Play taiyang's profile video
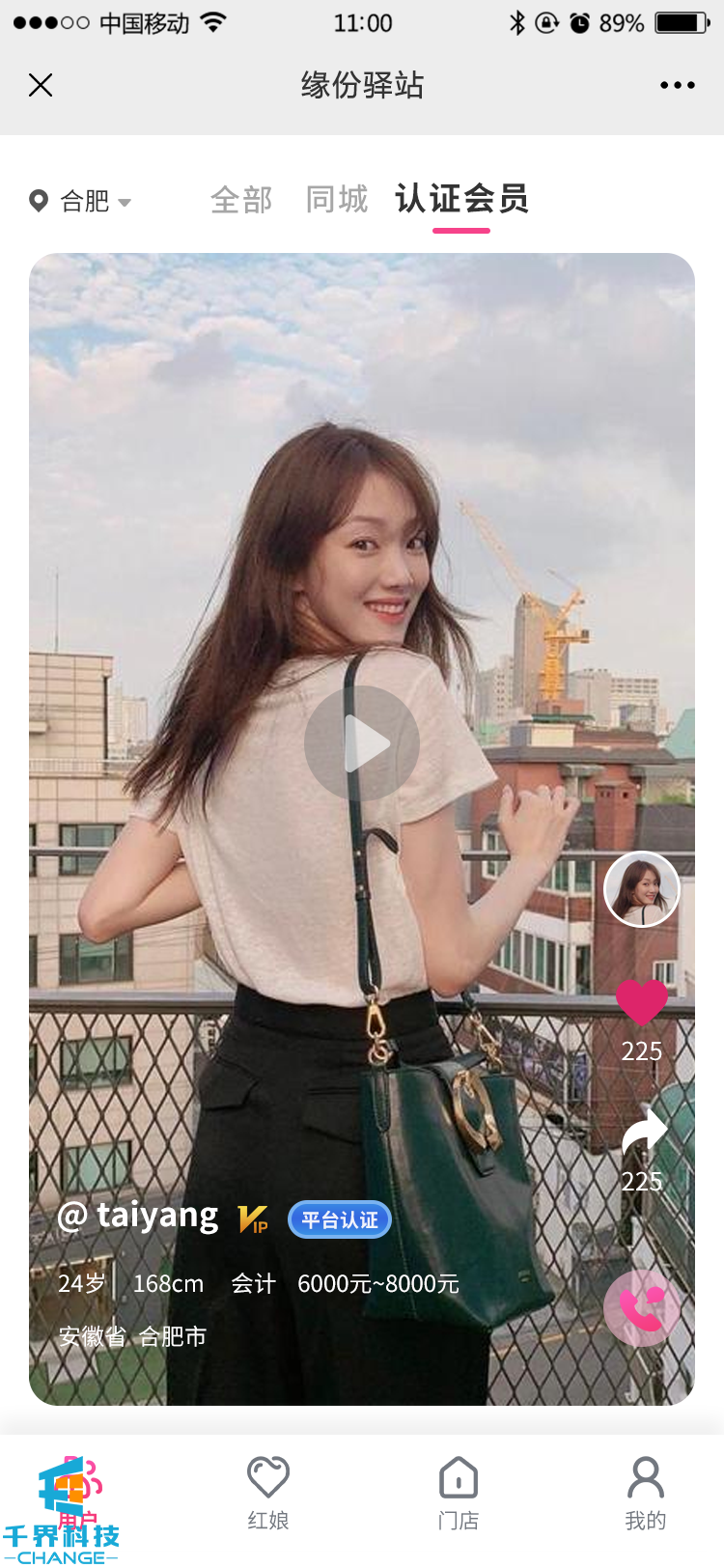The width and height of the screenshot is (724, 1568). [362, 743]
